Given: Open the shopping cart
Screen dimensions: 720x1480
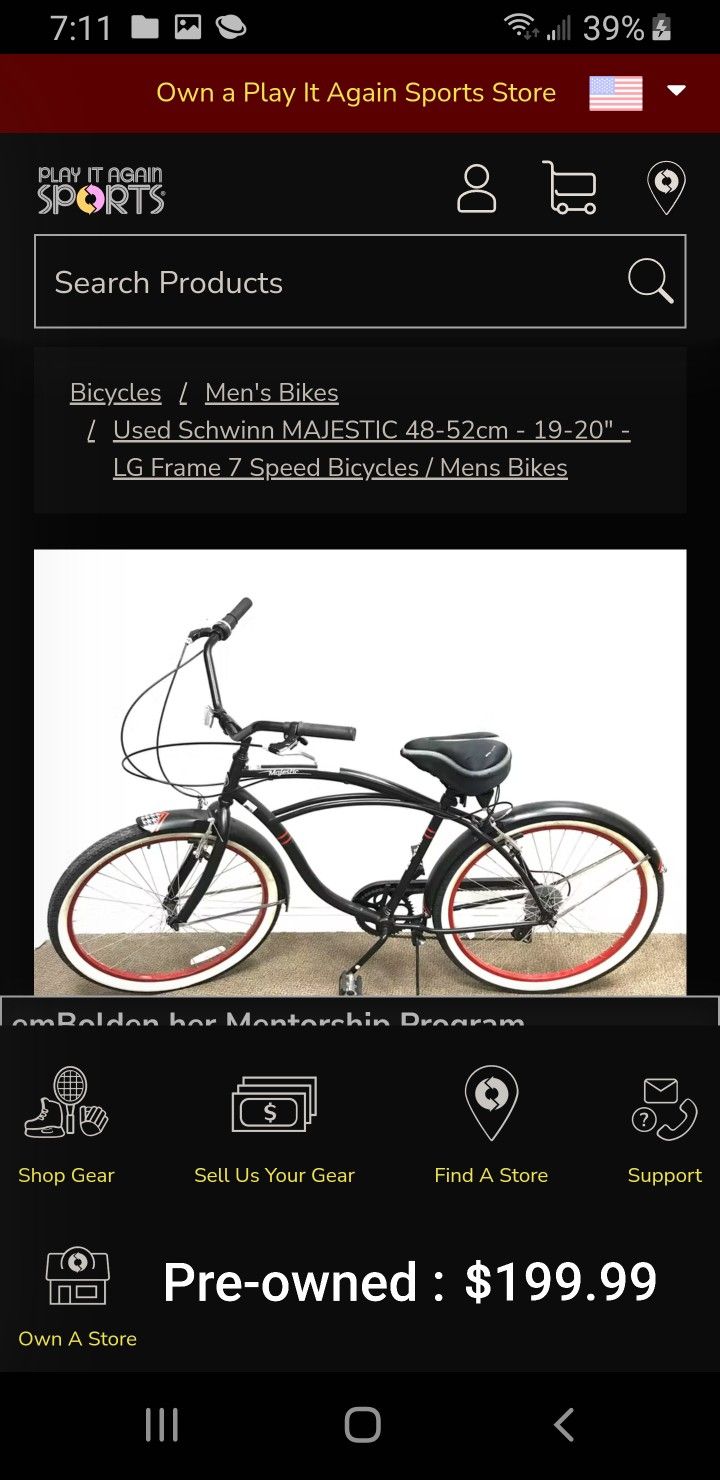Looking at the screenshot, I should 570,188.
